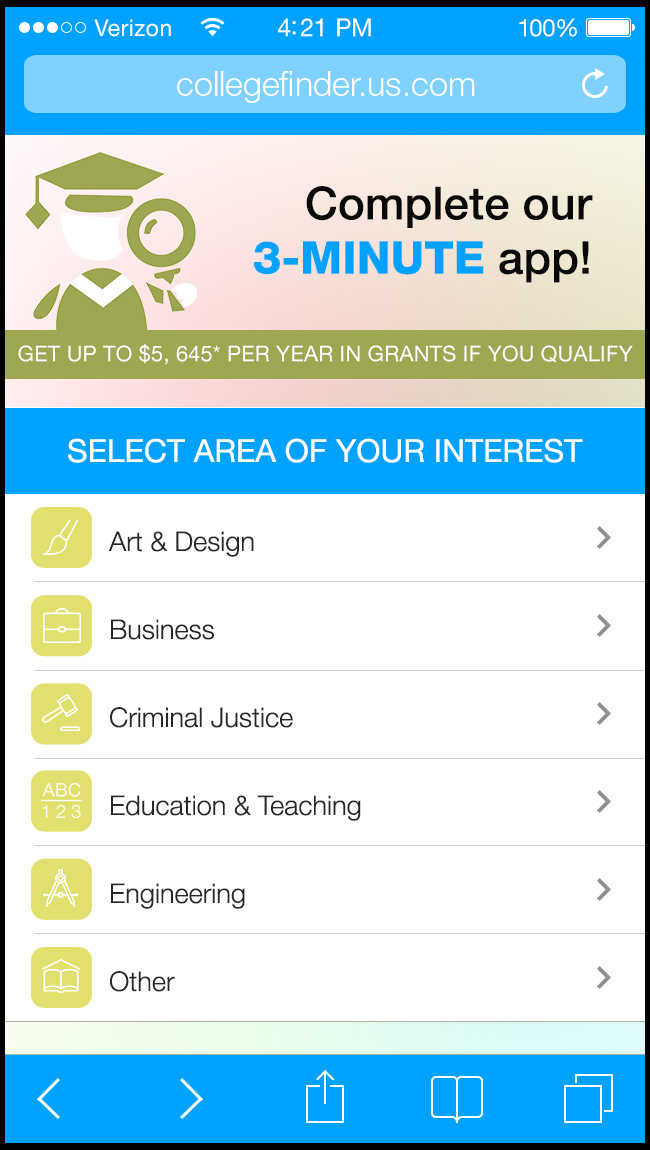The height and width of the screenshot is (1150, 650).
Task: Go forward to the next page
Action: 190,1099
